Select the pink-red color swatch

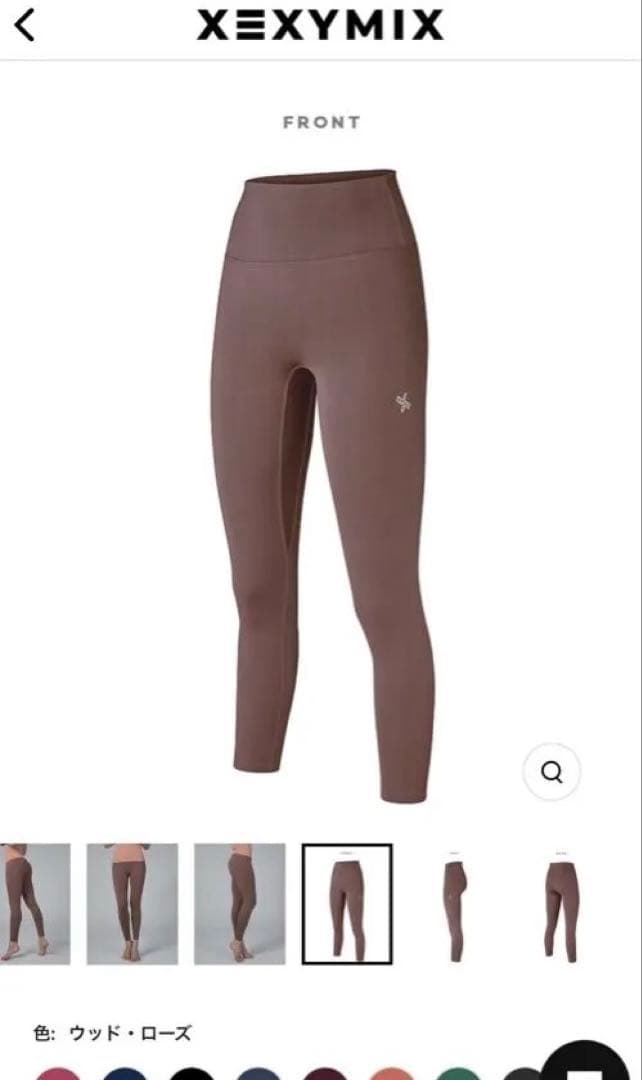click(x=58, y=1073)
